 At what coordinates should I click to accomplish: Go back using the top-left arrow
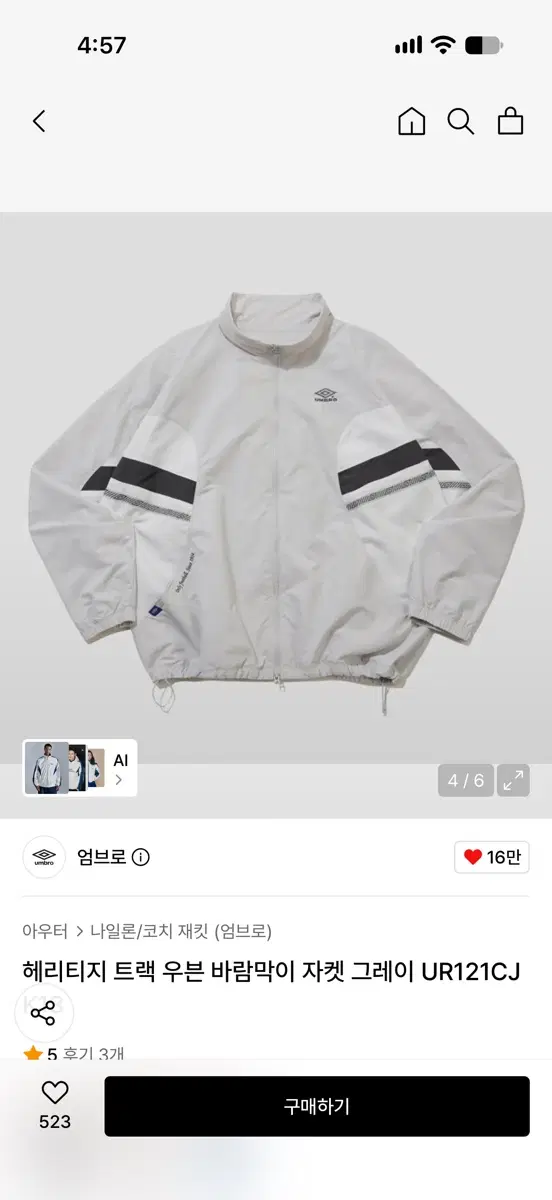[39, 122]
